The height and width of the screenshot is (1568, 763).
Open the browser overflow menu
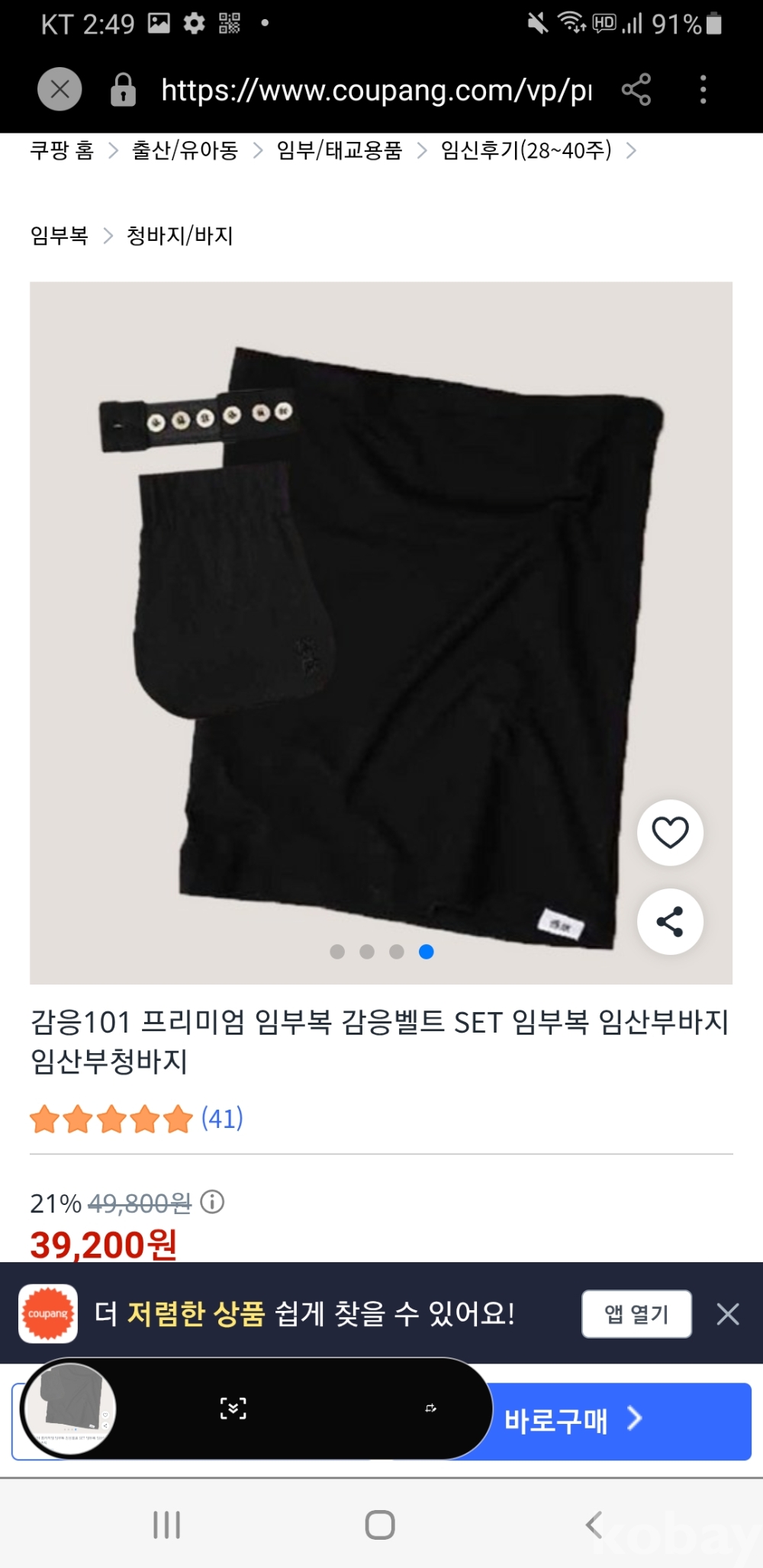click(x=703, y=90)
